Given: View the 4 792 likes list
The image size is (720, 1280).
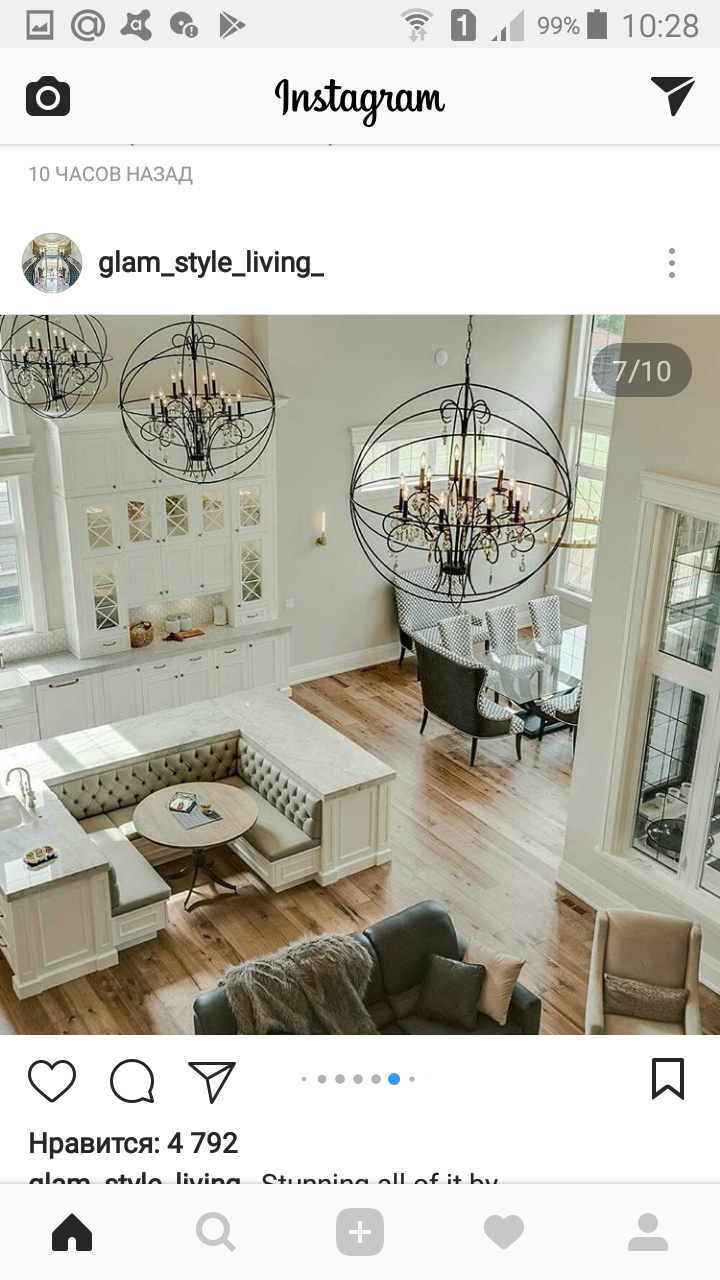Looking at the screenshot, I should click(133, 1143).
